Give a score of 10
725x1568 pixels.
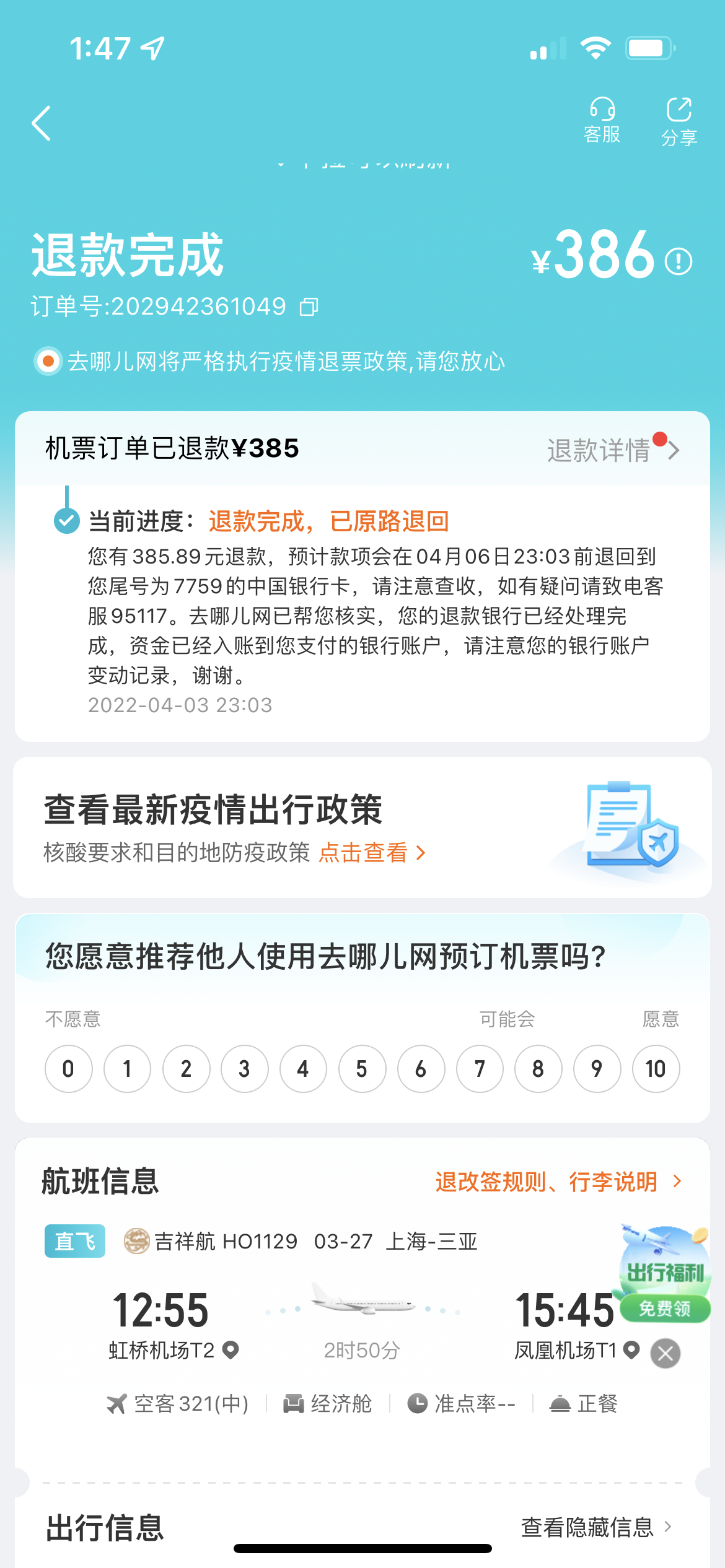pos(656,1069)
